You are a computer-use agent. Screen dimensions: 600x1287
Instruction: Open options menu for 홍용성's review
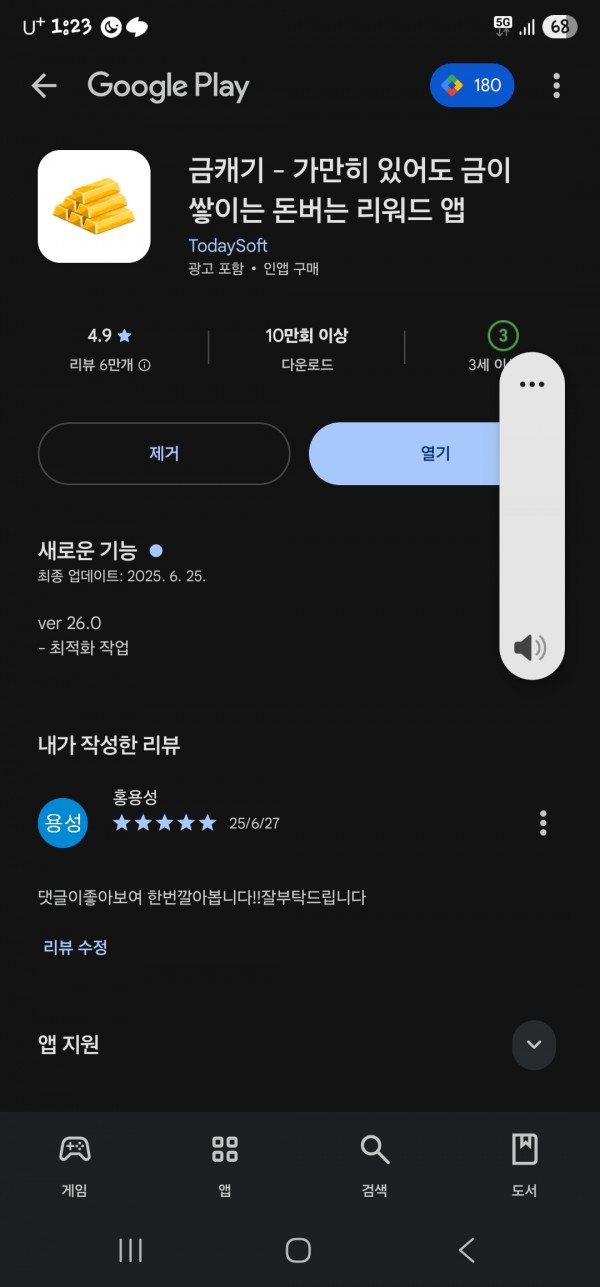pos(543,823)
